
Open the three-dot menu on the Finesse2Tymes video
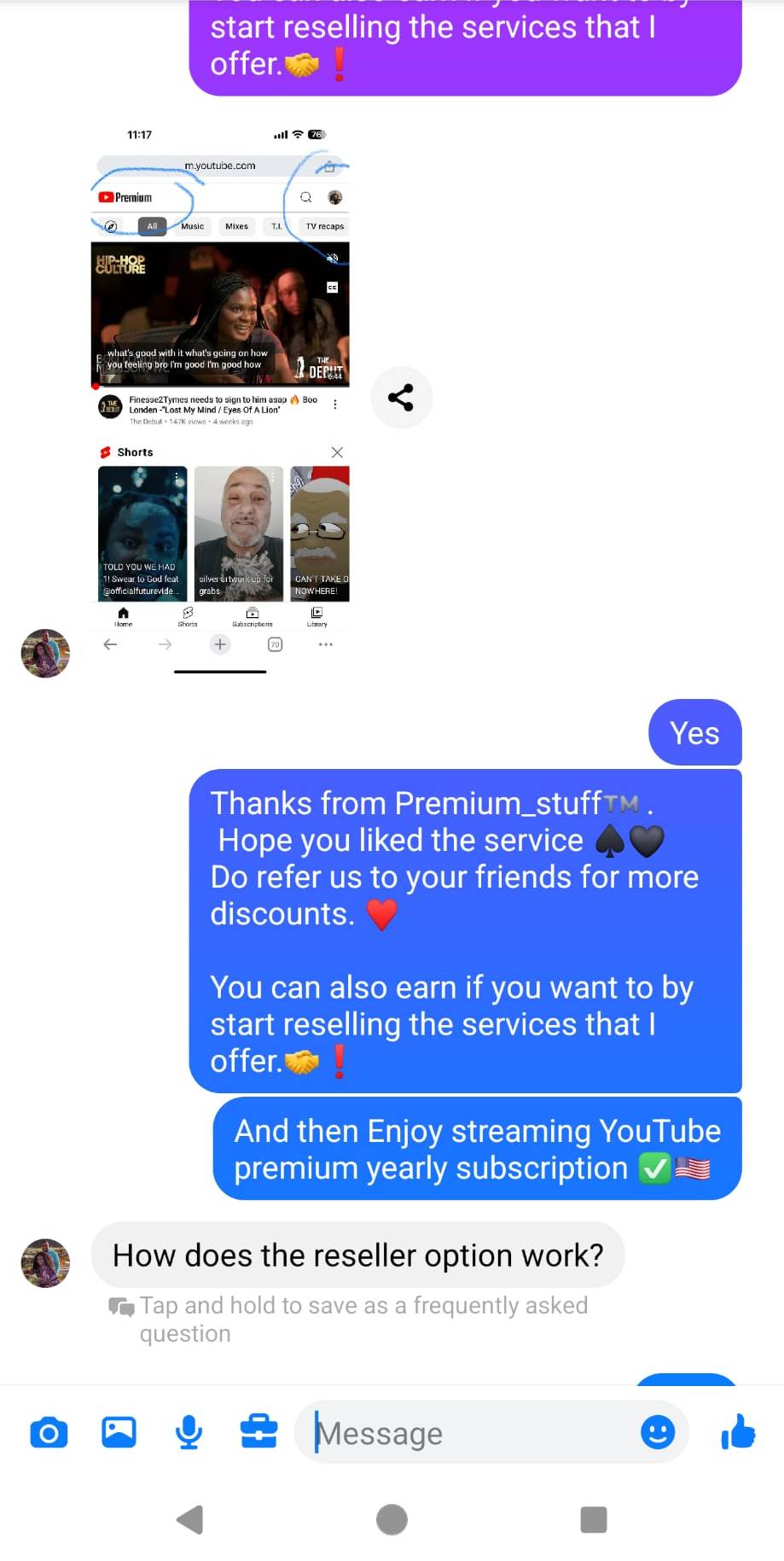[335, 403]
